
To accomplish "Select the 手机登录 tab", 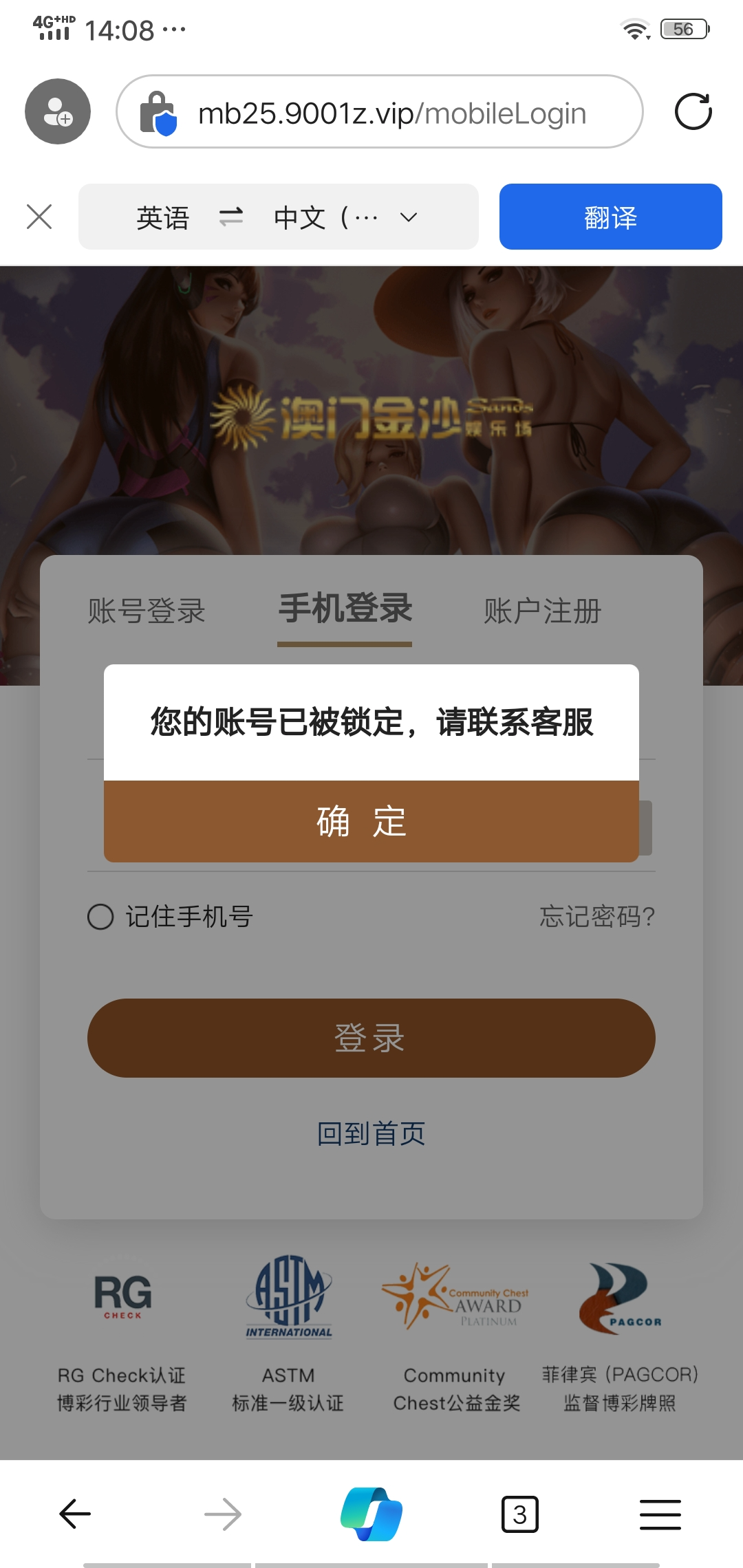I will click(x=345, y=609).
